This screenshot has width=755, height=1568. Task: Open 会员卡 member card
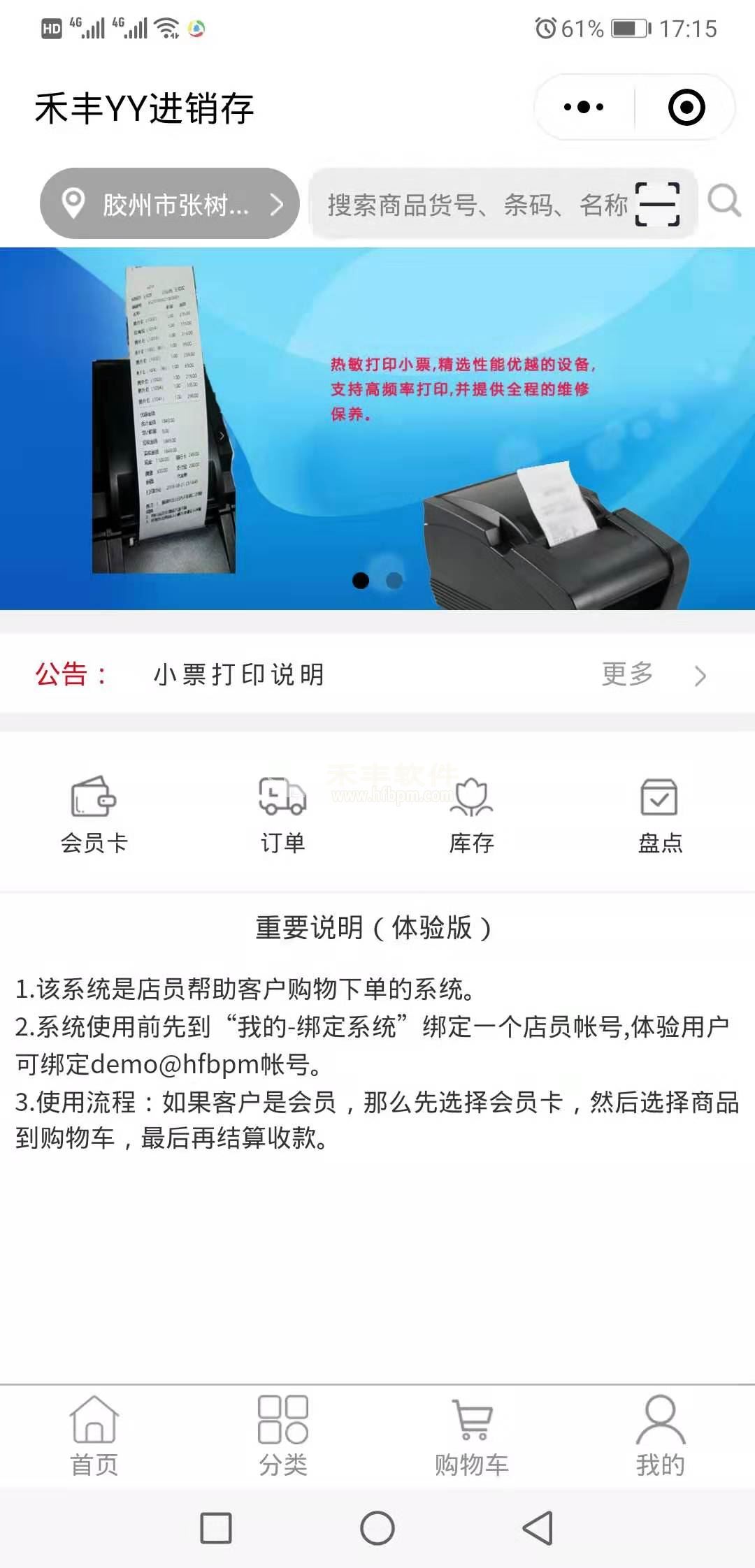pos(94,815)
